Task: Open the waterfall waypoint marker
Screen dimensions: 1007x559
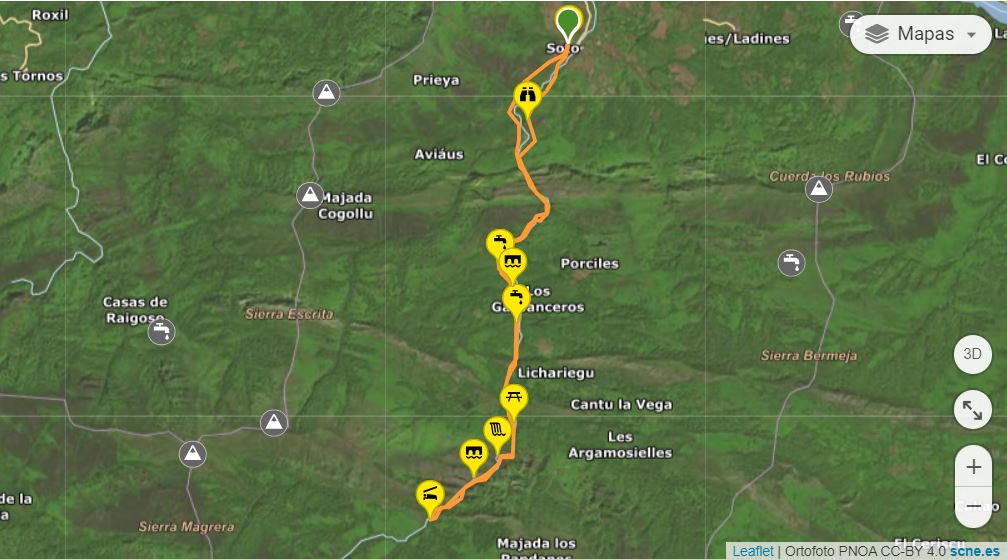Action: pyautogui.click(x=497, y=432)
